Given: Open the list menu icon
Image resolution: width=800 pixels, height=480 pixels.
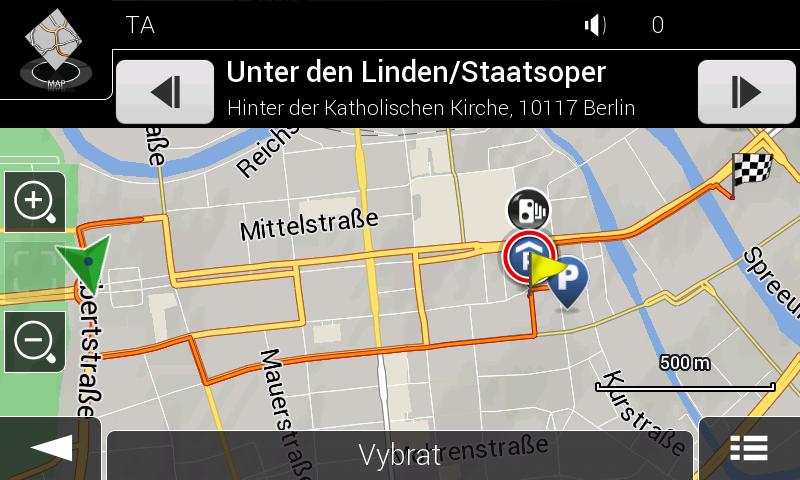Looking at the screenshot, I should click(749, 448).
